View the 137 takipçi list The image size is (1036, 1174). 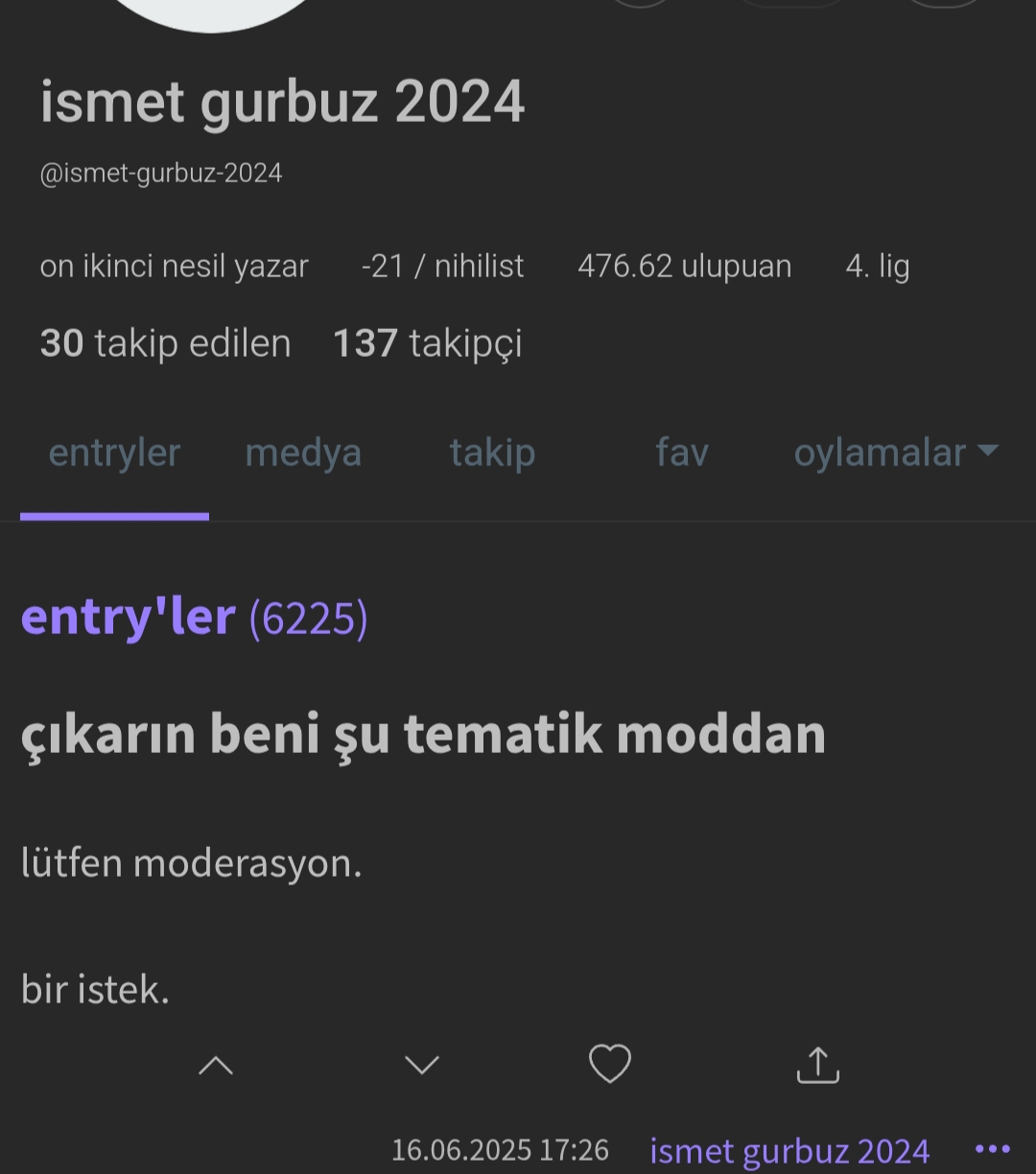point(427,343)
